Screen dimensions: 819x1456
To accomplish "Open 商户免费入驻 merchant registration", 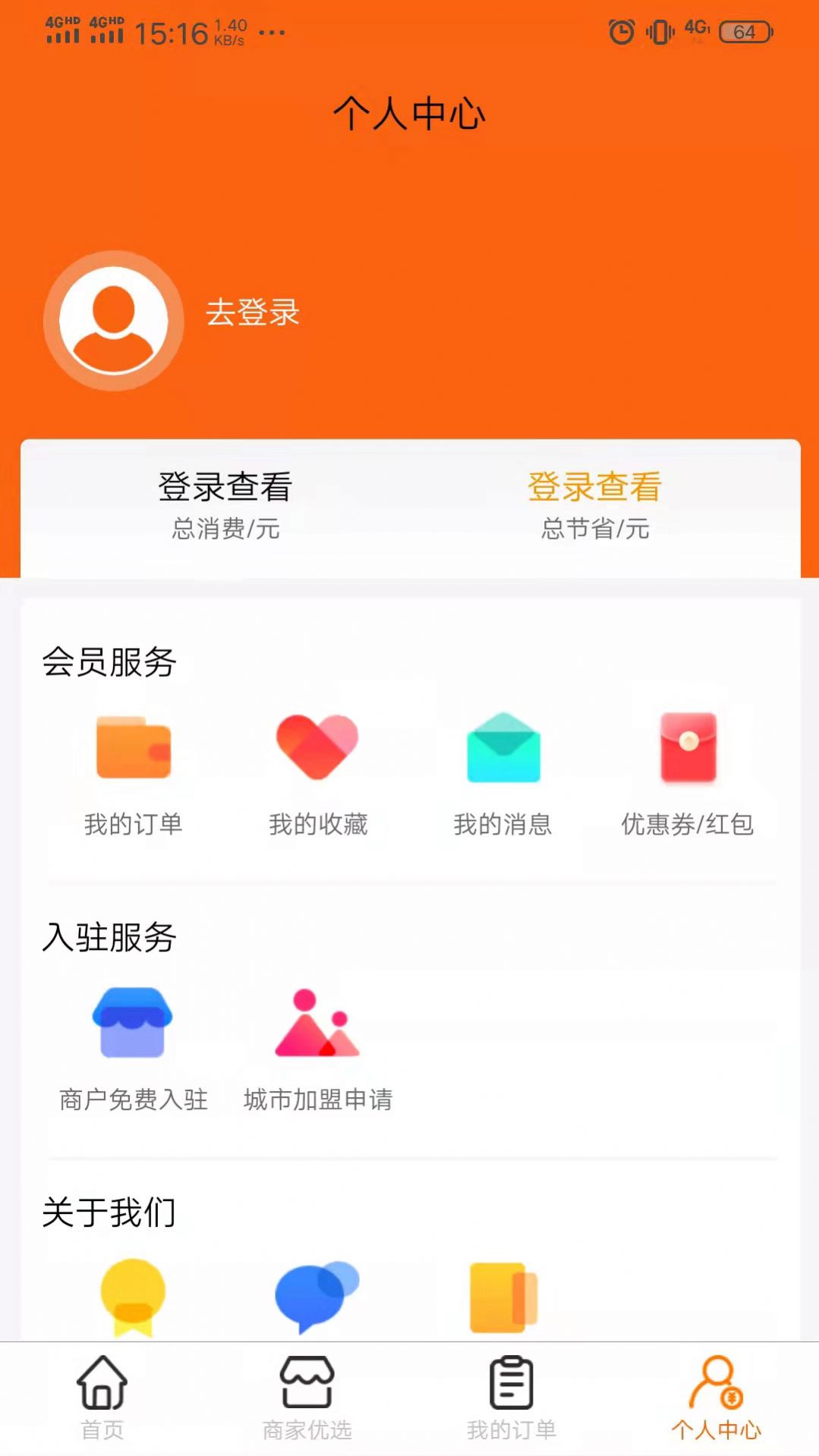I will 134,1047.
